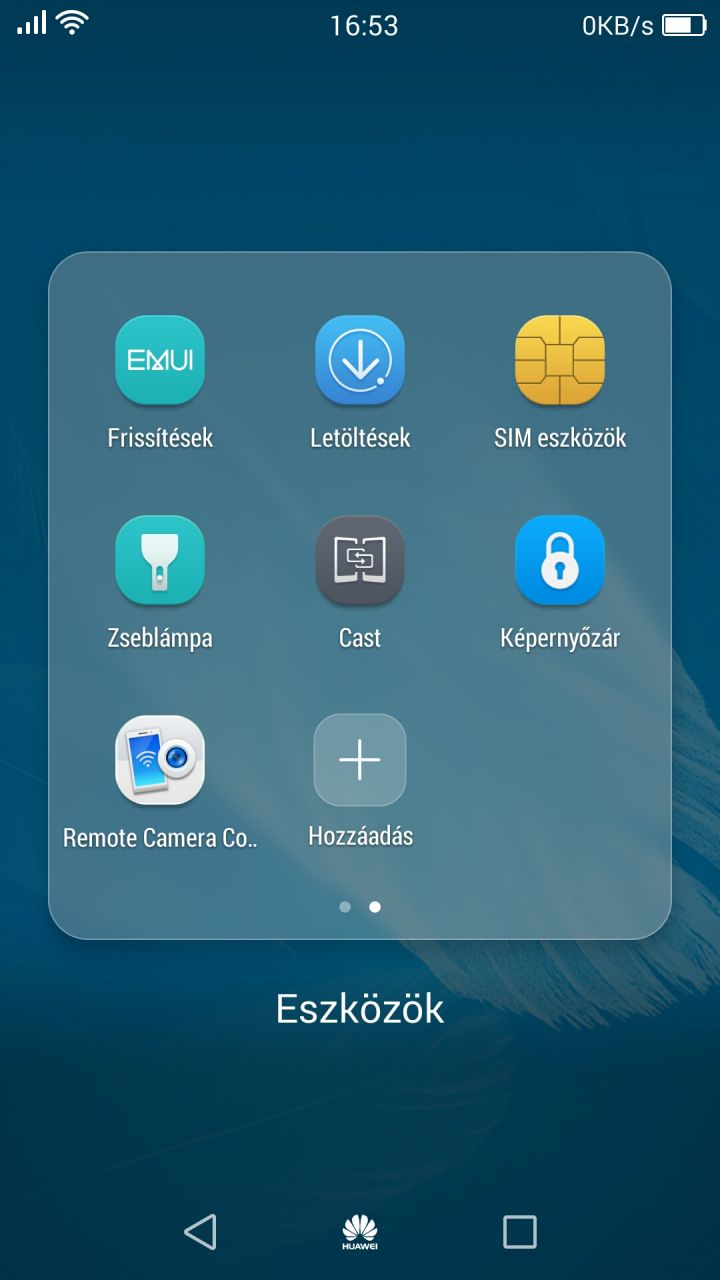Tap Hozzáadás to add apps
Screen dimensions: 720x1280
(x=360, y=760)
